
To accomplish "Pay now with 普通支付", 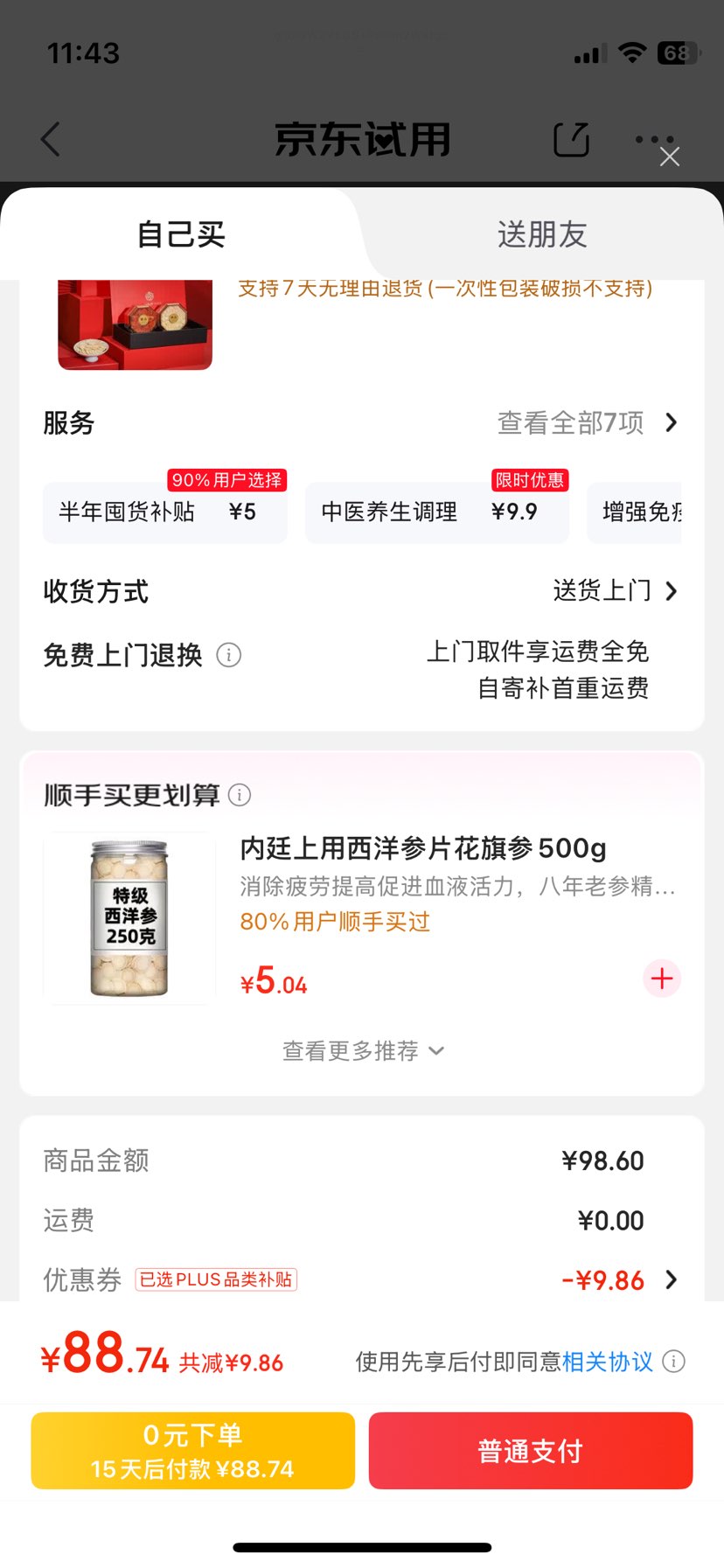I will (x=530, y=1451).
